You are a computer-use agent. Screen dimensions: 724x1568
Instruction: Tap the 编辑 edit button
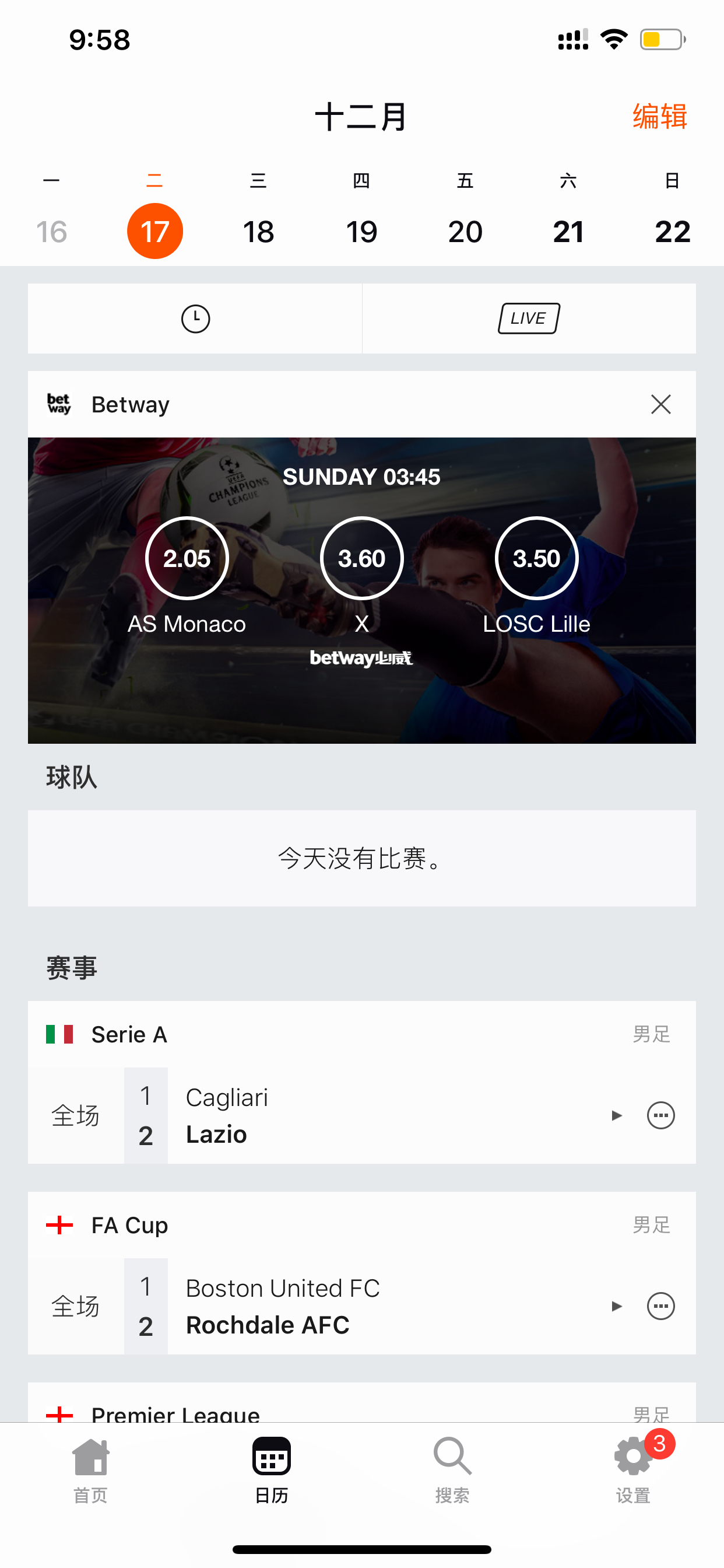659,116
